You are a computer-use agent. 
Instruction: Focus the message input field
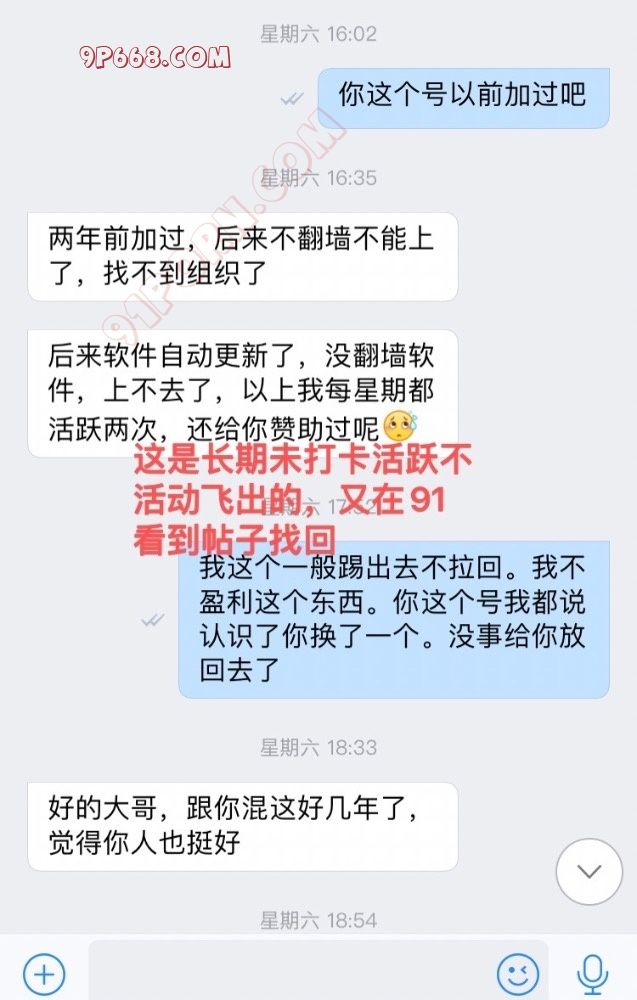(x=290, y=972)
